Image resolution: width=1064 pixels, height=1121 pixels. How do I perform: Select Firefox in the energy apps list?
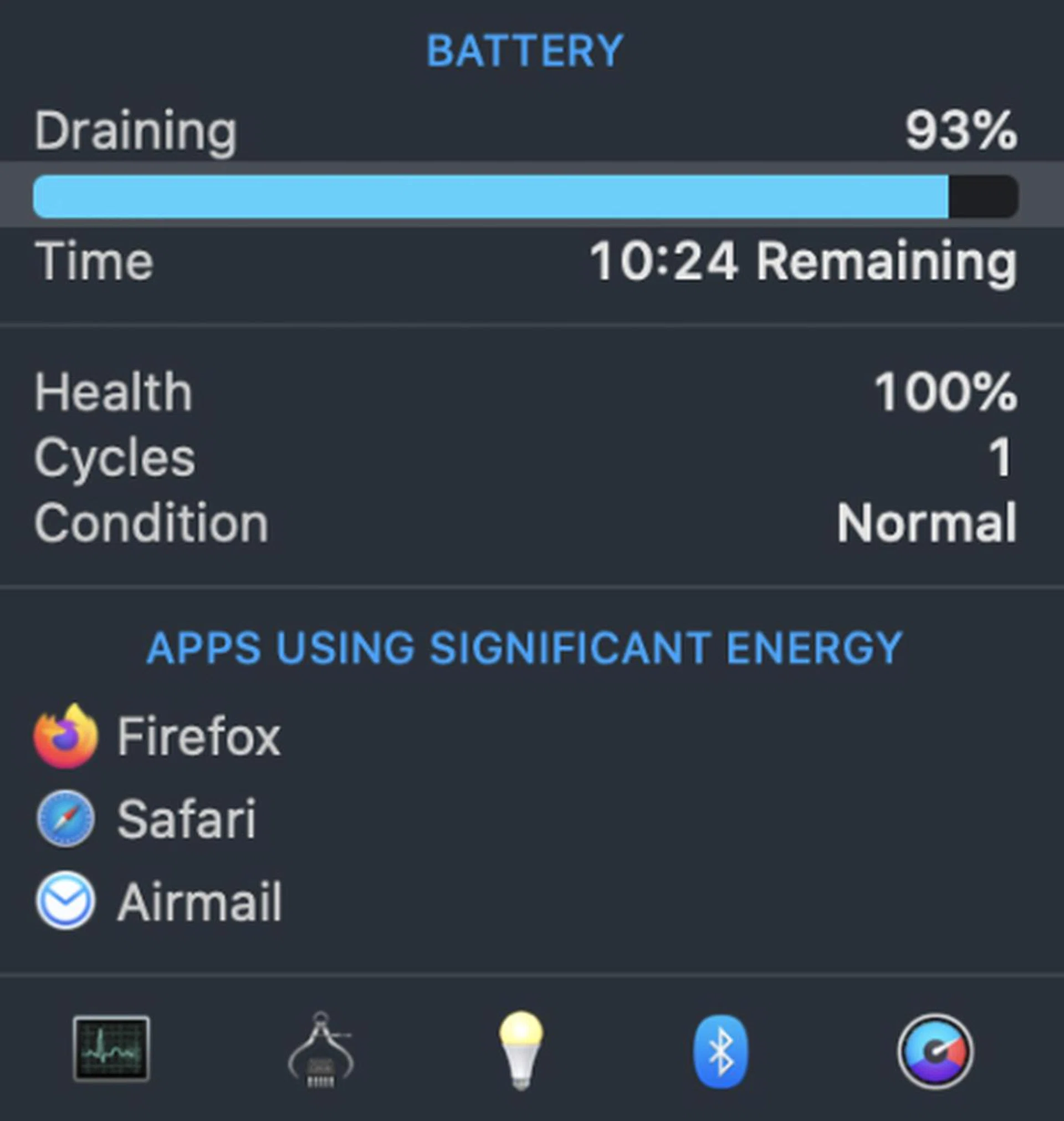pyautogui.click(x=199, y=735)
